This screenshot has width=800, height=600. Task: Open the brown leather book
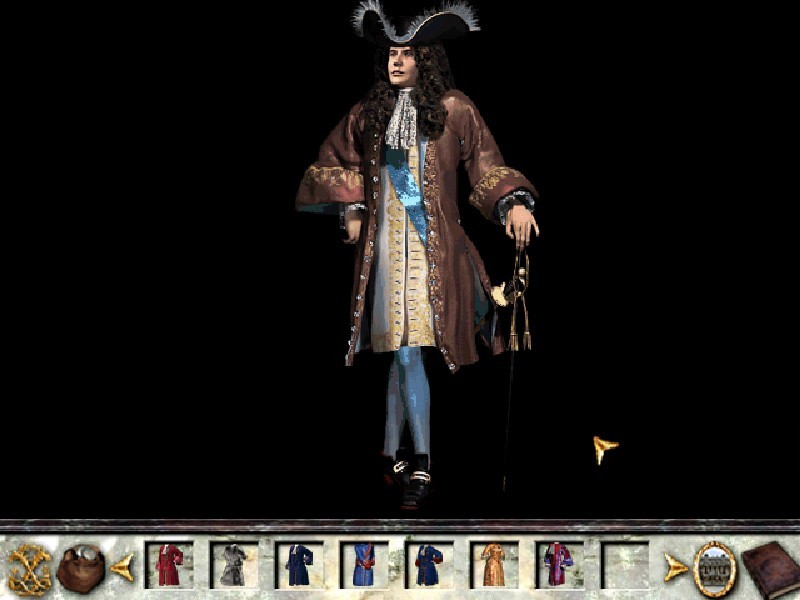(x=770, y=569)
